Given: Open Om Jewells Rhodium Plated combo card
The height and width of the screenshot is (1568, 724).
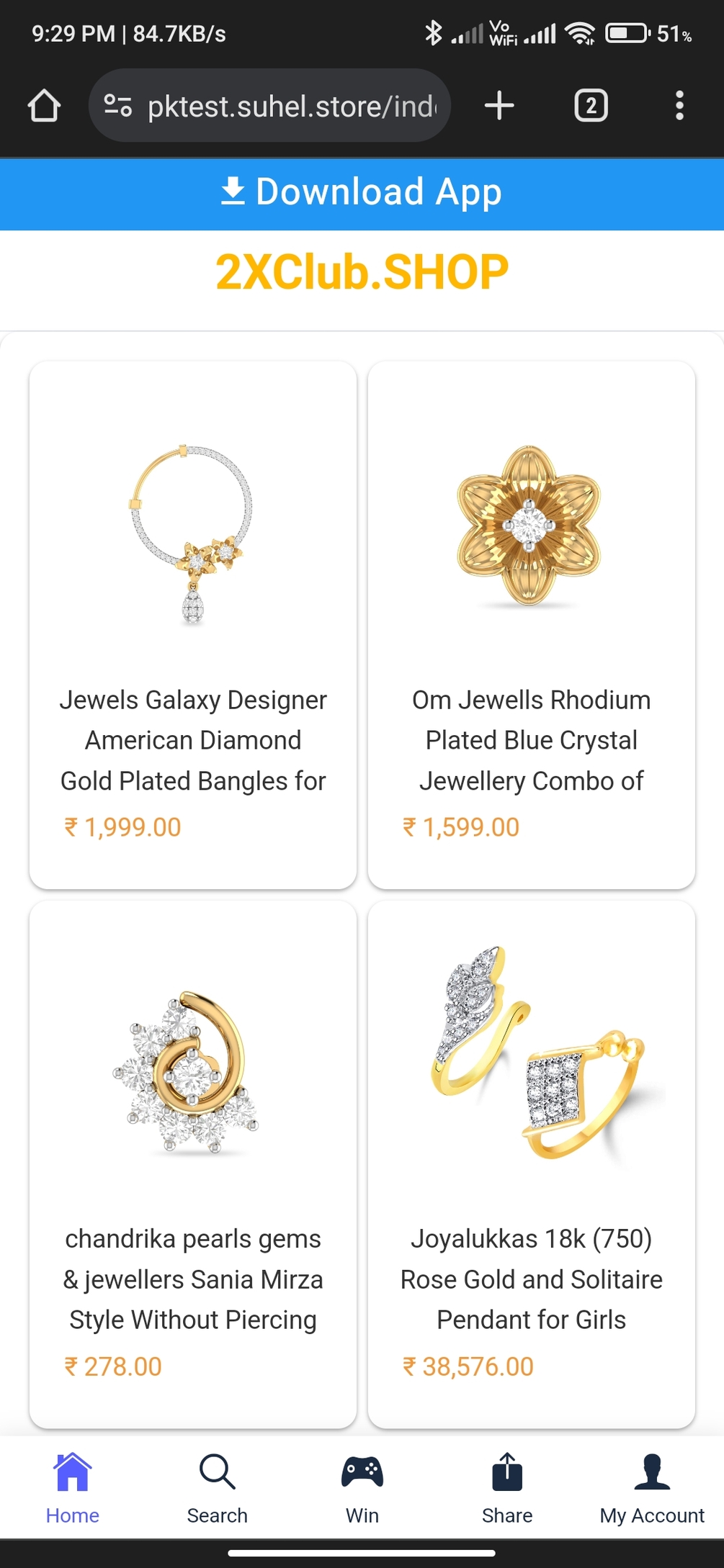Looking at the screenshot, I should pyautogui.click(x=531, y=625).
